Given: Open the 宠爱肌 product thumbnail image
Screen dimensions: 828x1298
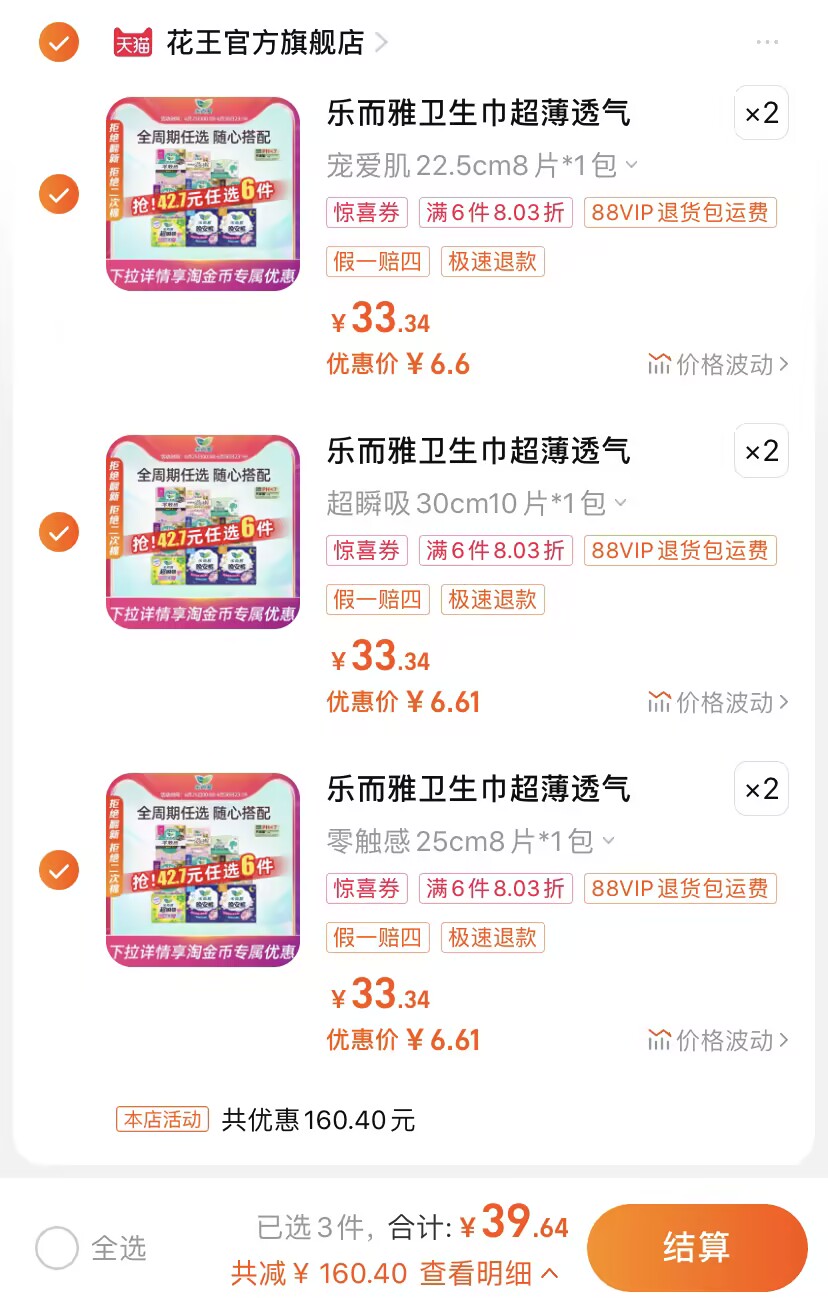Looking at the screenshot, I should [x=203, y=193].
